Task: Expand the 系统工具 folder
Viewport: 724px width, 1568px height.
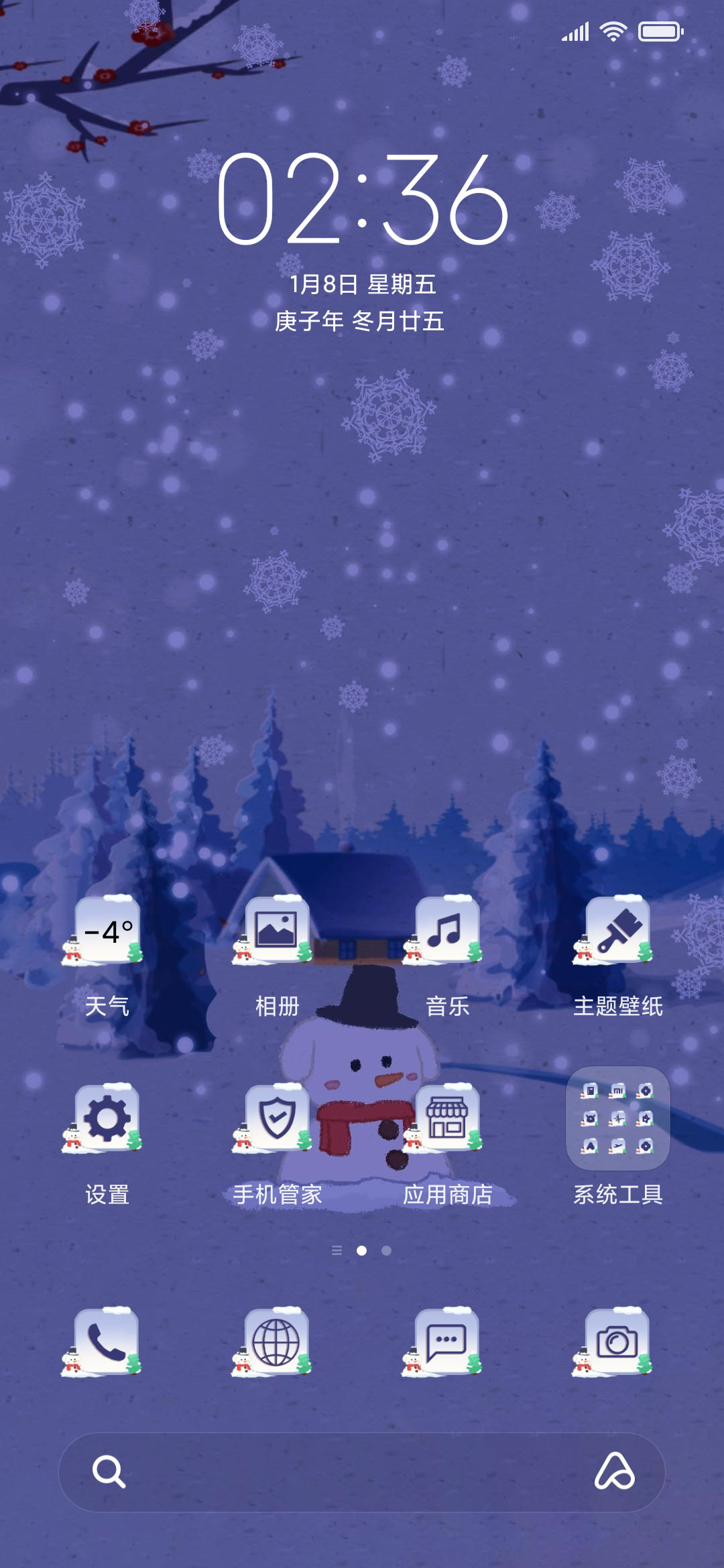Action: [x=617, y=1118]
